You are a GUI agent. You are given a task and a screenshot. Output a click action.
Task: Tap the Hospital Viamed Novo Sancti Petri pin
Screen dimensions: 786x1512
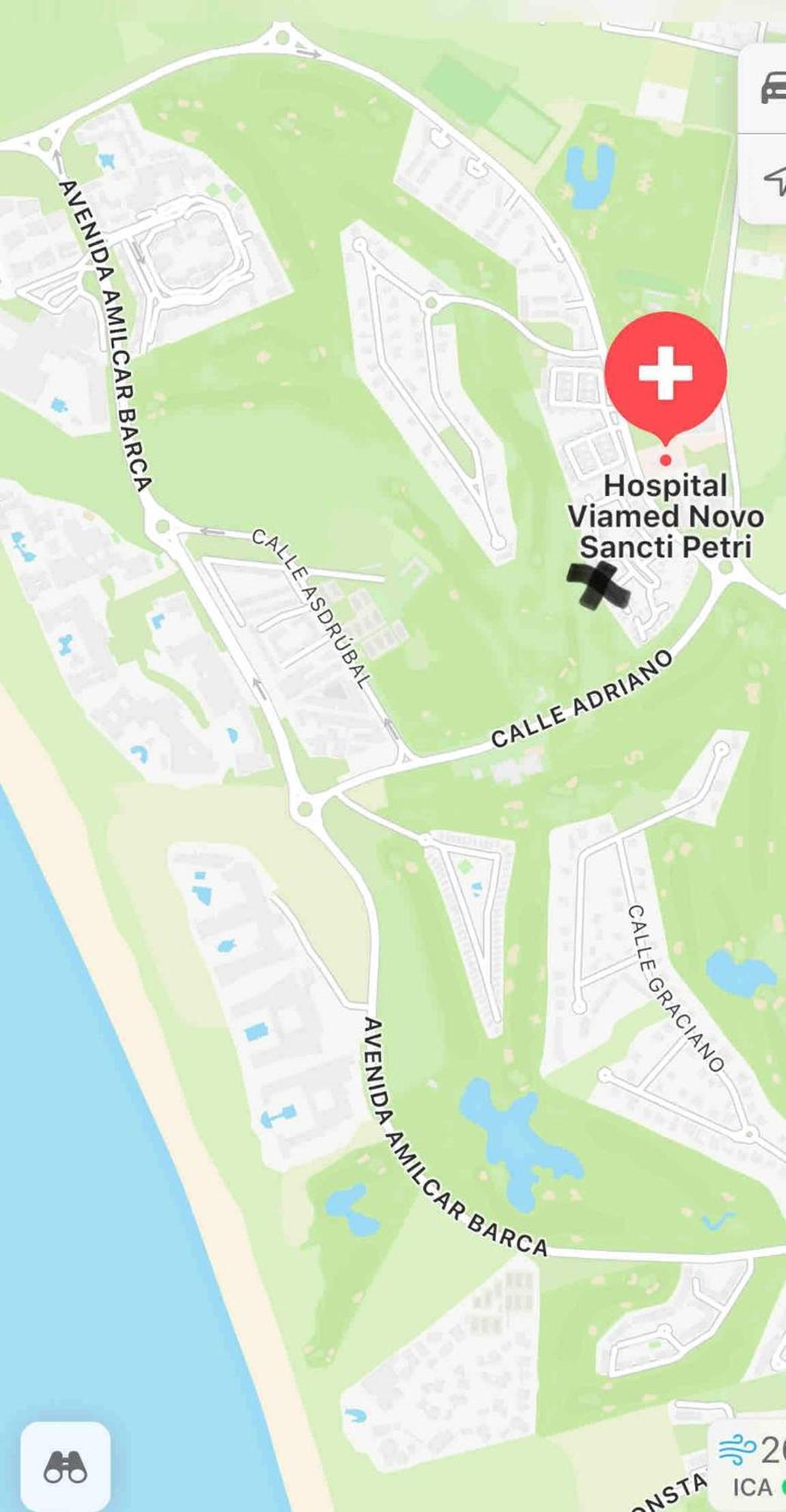tap(665, 373)
